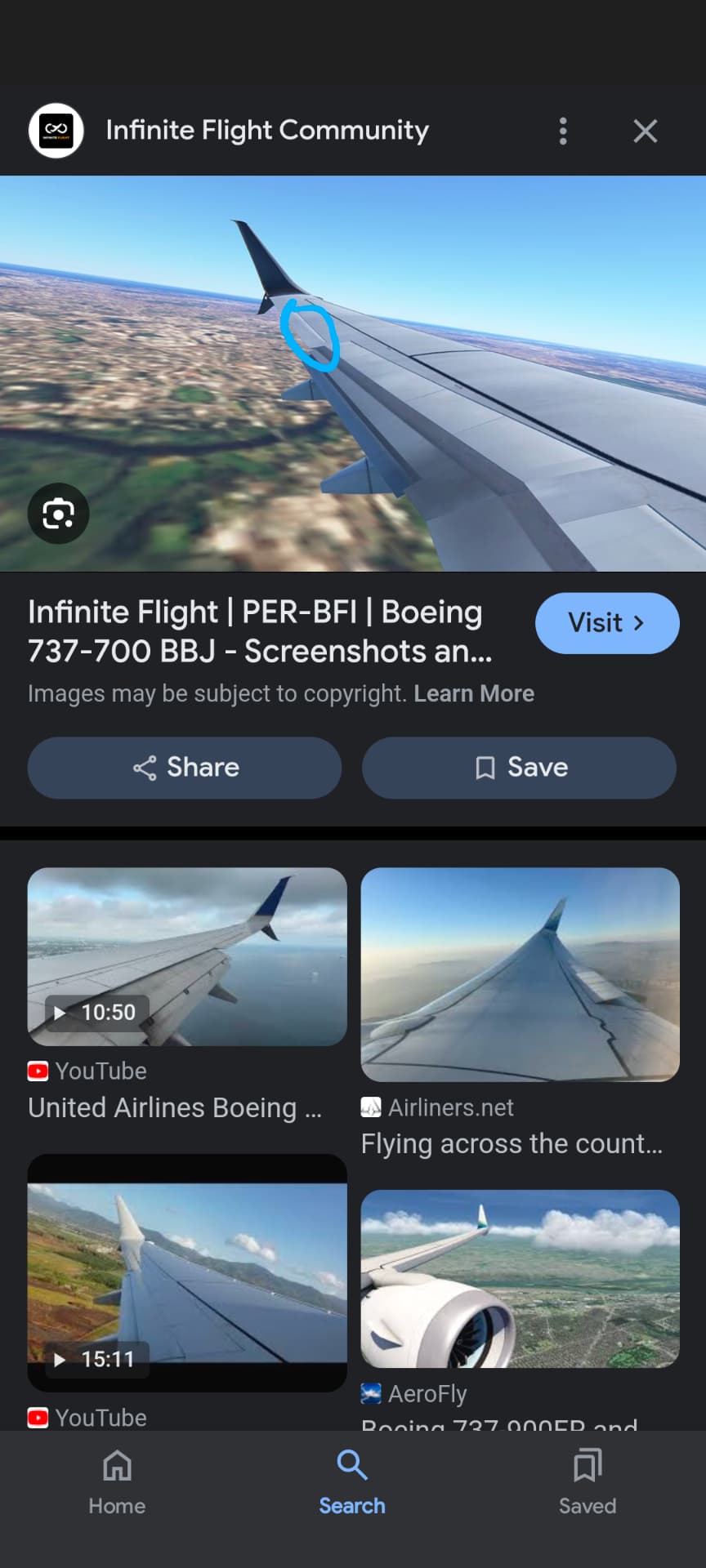Save this image to collections
The height and width of the screenshot is (1568, 706).
[520, 768]
